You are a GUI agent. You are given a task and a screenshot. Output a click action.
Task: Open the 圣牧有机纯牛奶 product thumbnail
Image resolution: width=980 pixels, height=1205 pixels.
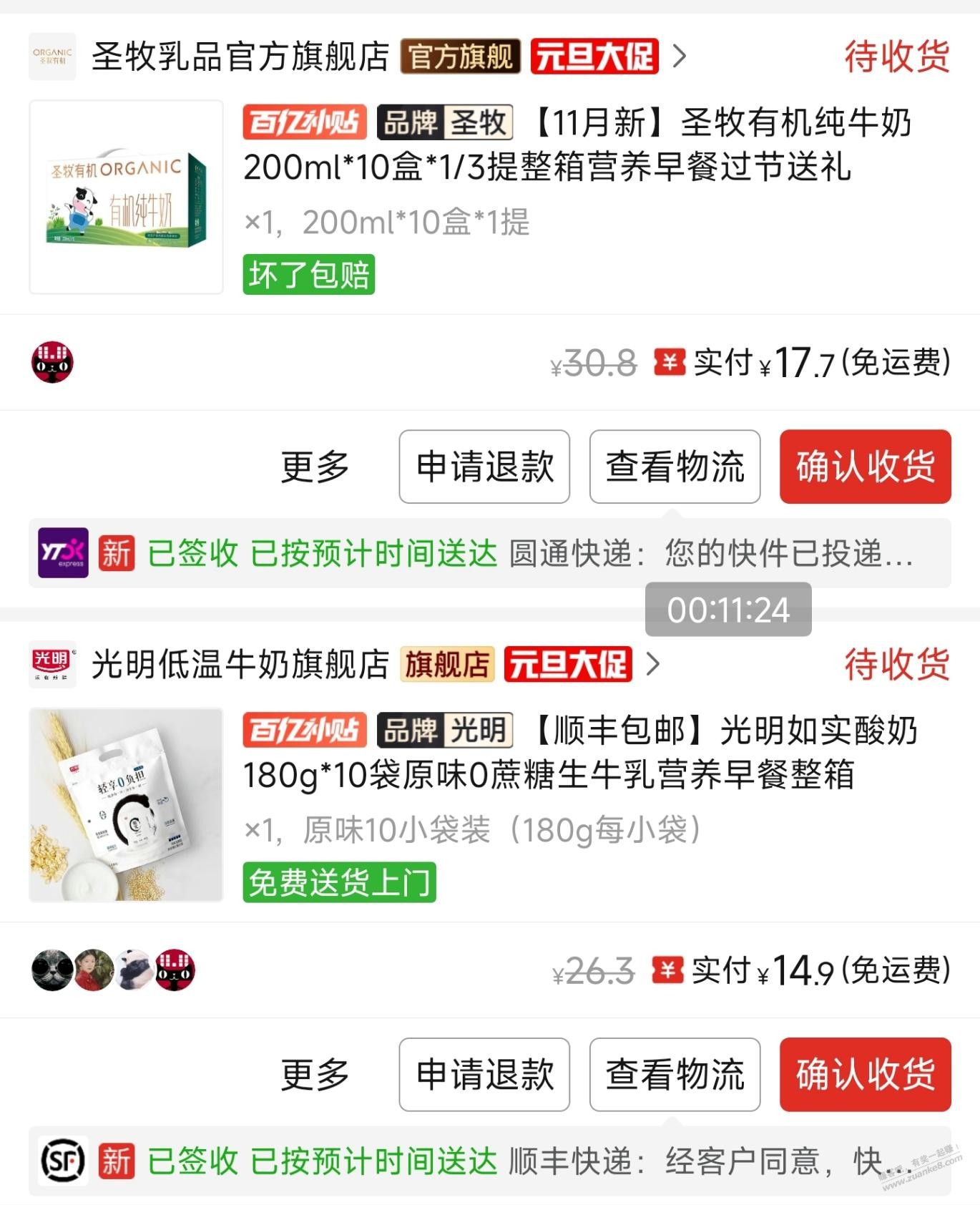pos(126,197)
